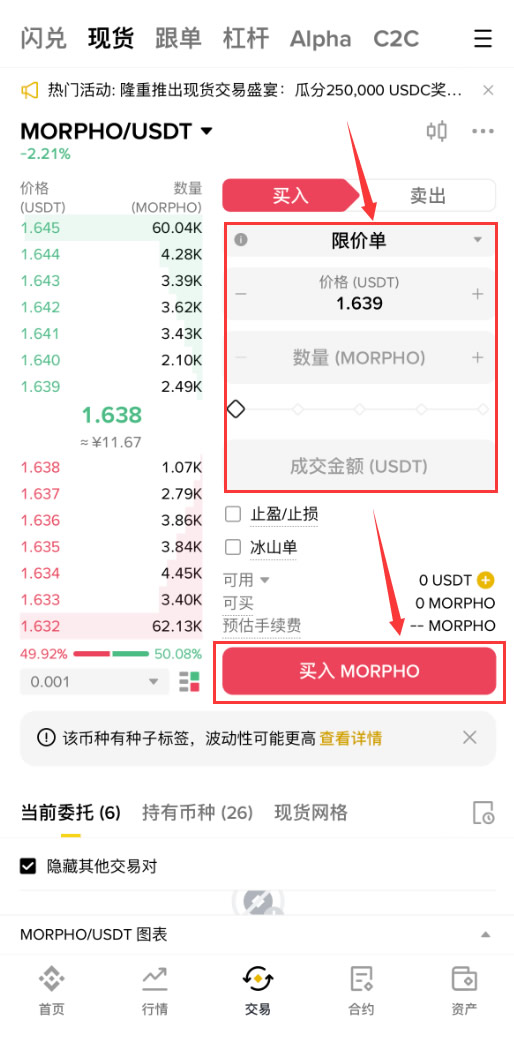Tap the 买入 MORPHO button
This screenshot has width=514, height=1038.
pyautogui.click(x=359, y=671)
